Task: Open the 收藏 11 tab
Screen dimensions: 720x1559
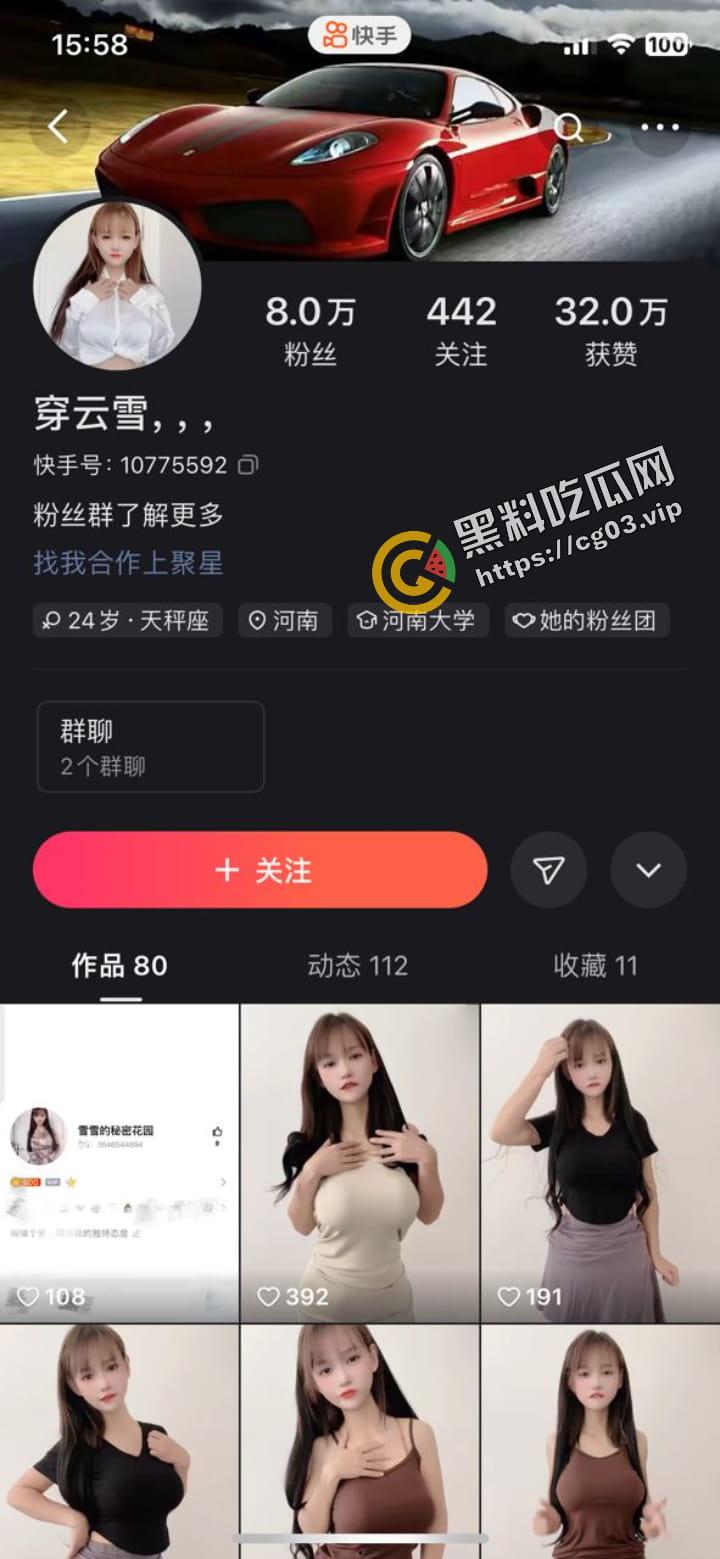Action: point(596,966)
